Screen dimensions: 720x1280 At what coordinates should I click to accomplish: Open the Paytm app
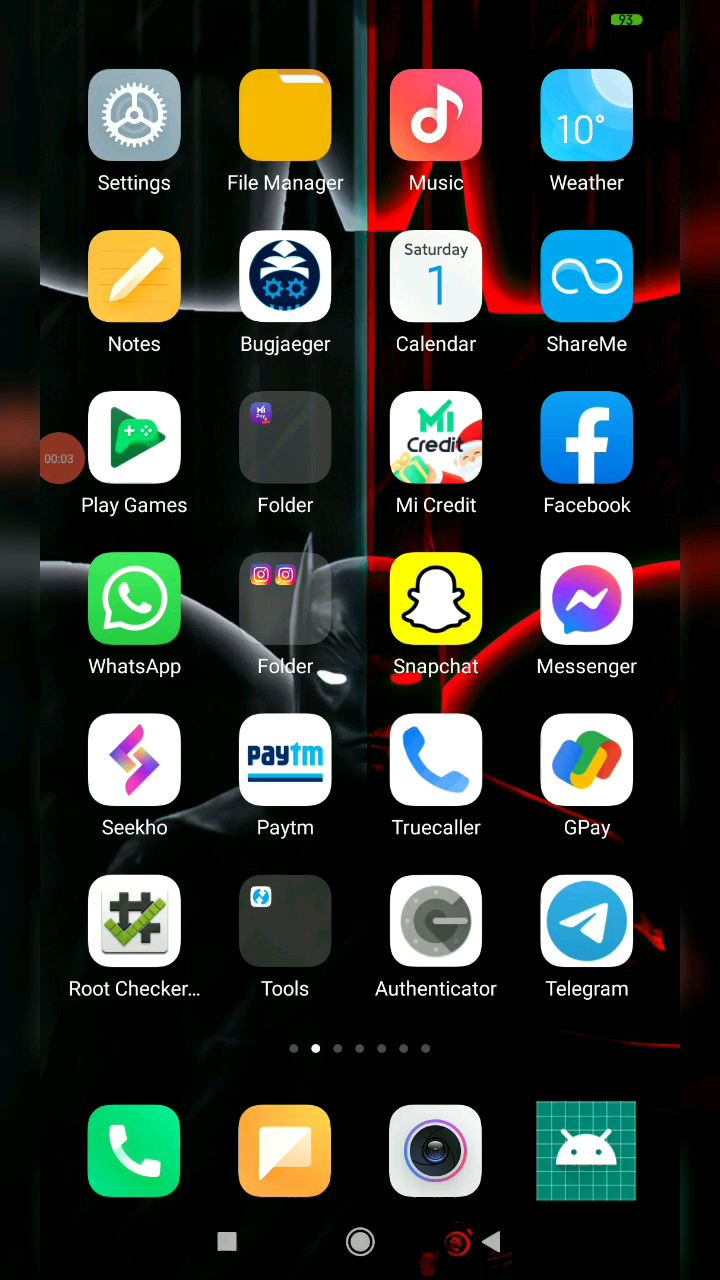285,760
